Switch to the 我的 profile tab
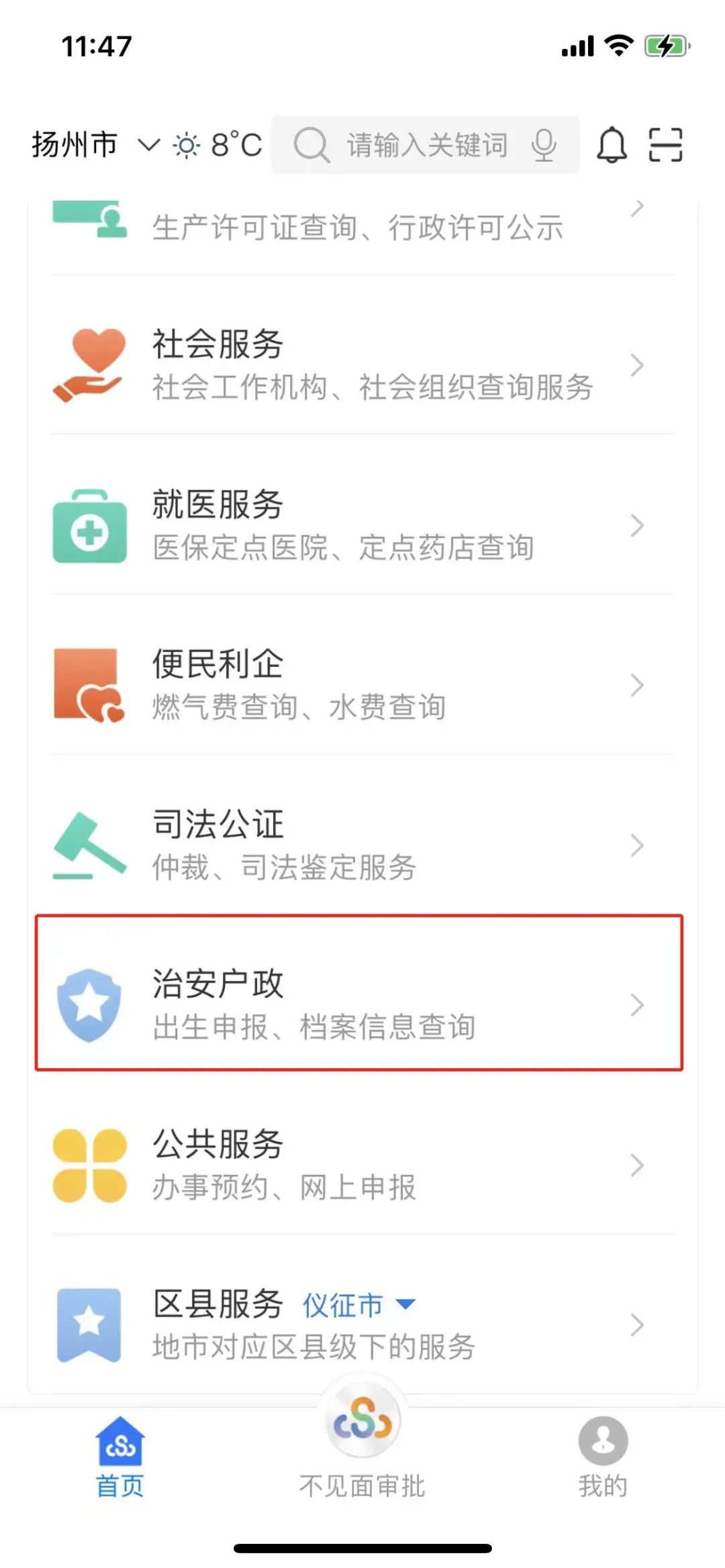Viewport: 725px width, 1568px height. 603,1456
